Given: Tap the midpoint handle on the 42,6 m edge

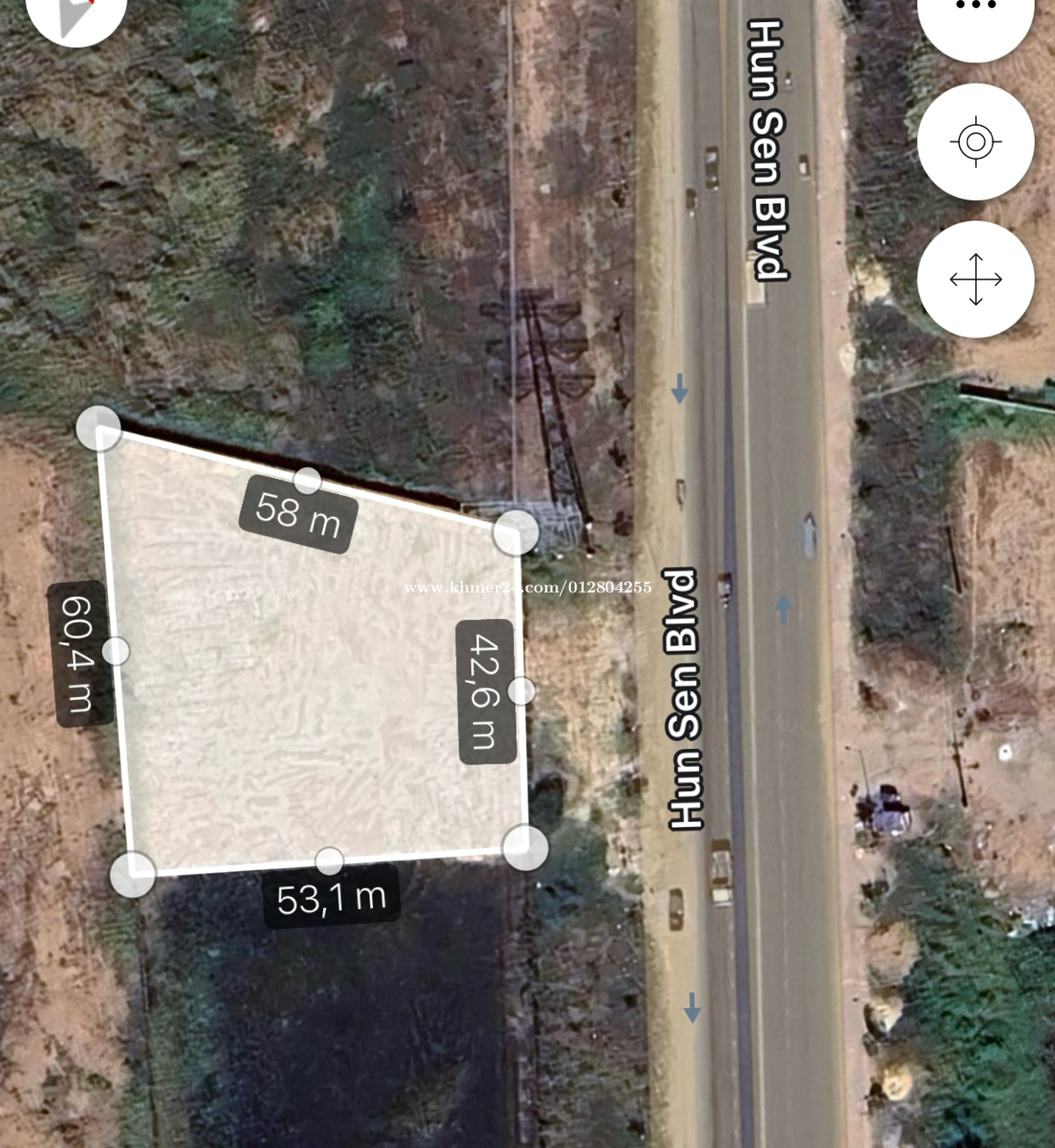Looking at the screenshot, I should pos(521,691).
